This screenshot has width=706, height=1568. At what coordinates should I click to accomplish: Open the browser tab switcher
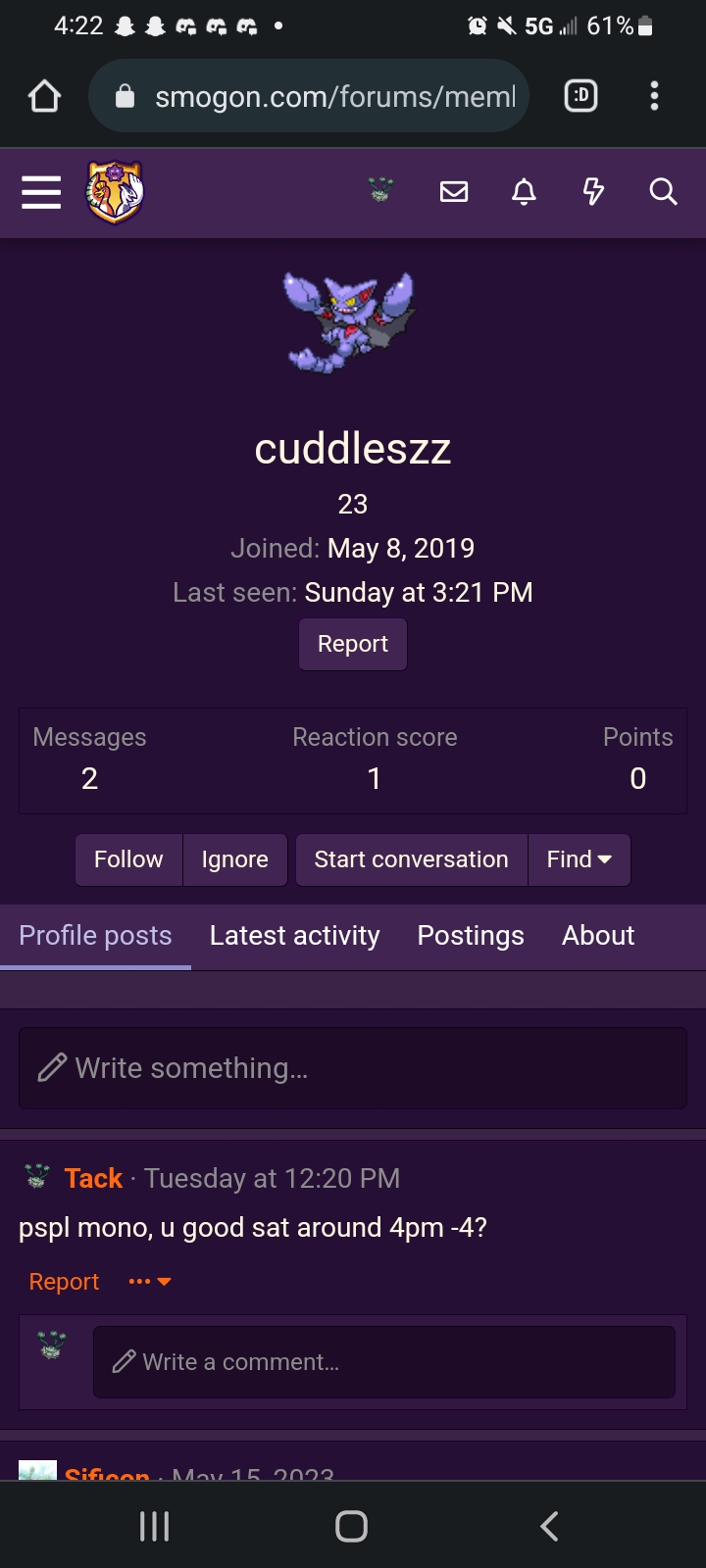tap(581, 96)
